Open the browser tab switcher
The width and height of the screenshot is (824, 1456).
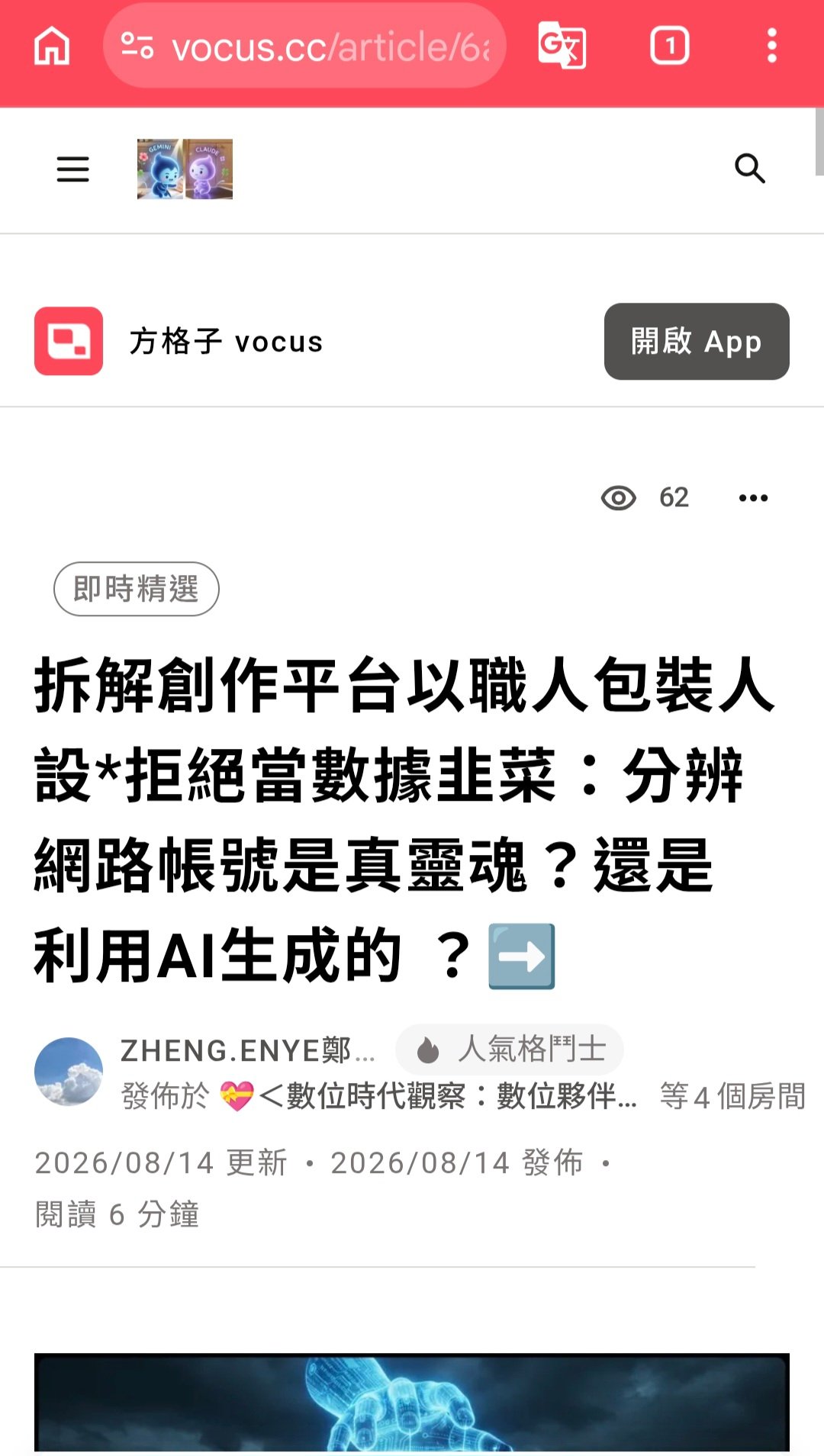tap(670, 46)
